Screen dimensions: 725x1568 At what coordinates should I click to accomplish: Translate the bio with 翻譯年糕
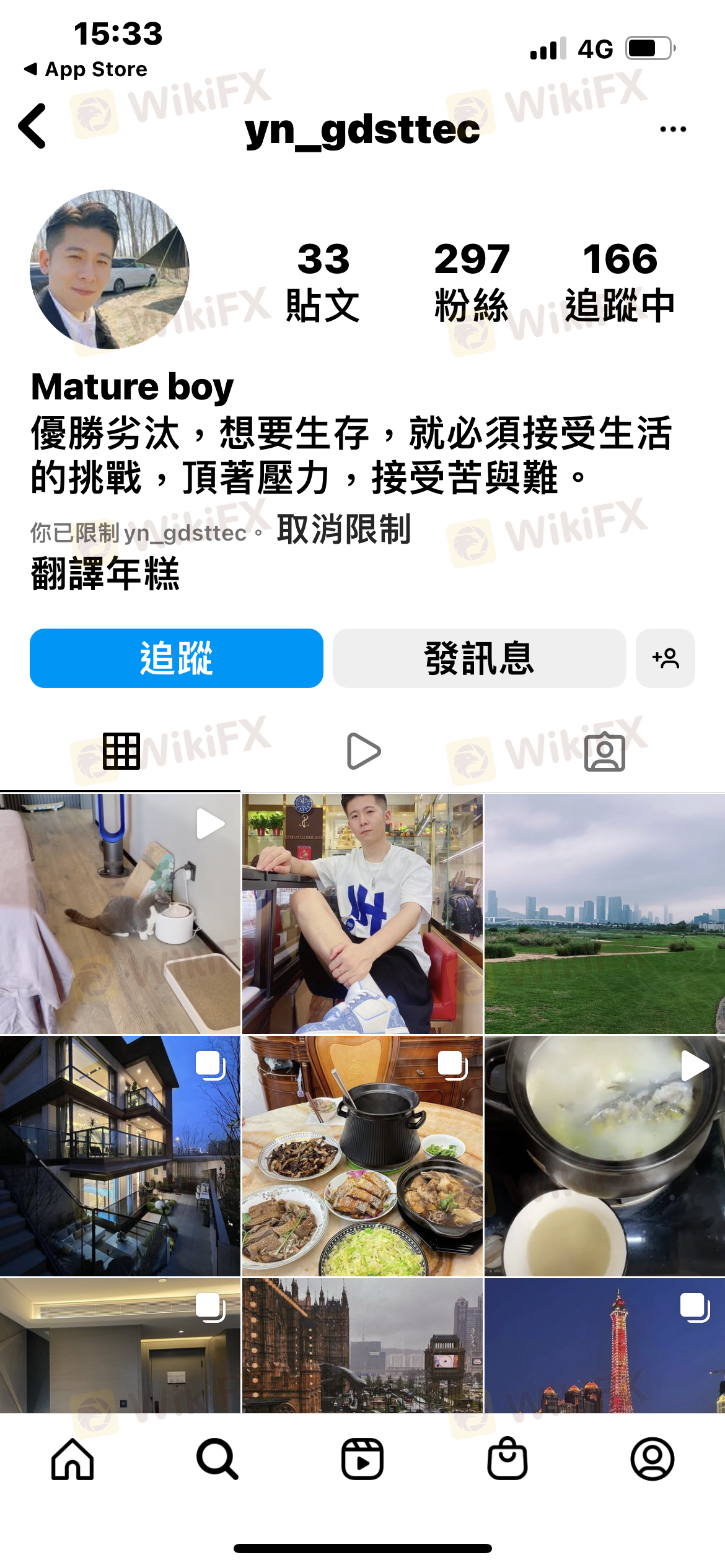pyautogui.click(x=105, y=573)
